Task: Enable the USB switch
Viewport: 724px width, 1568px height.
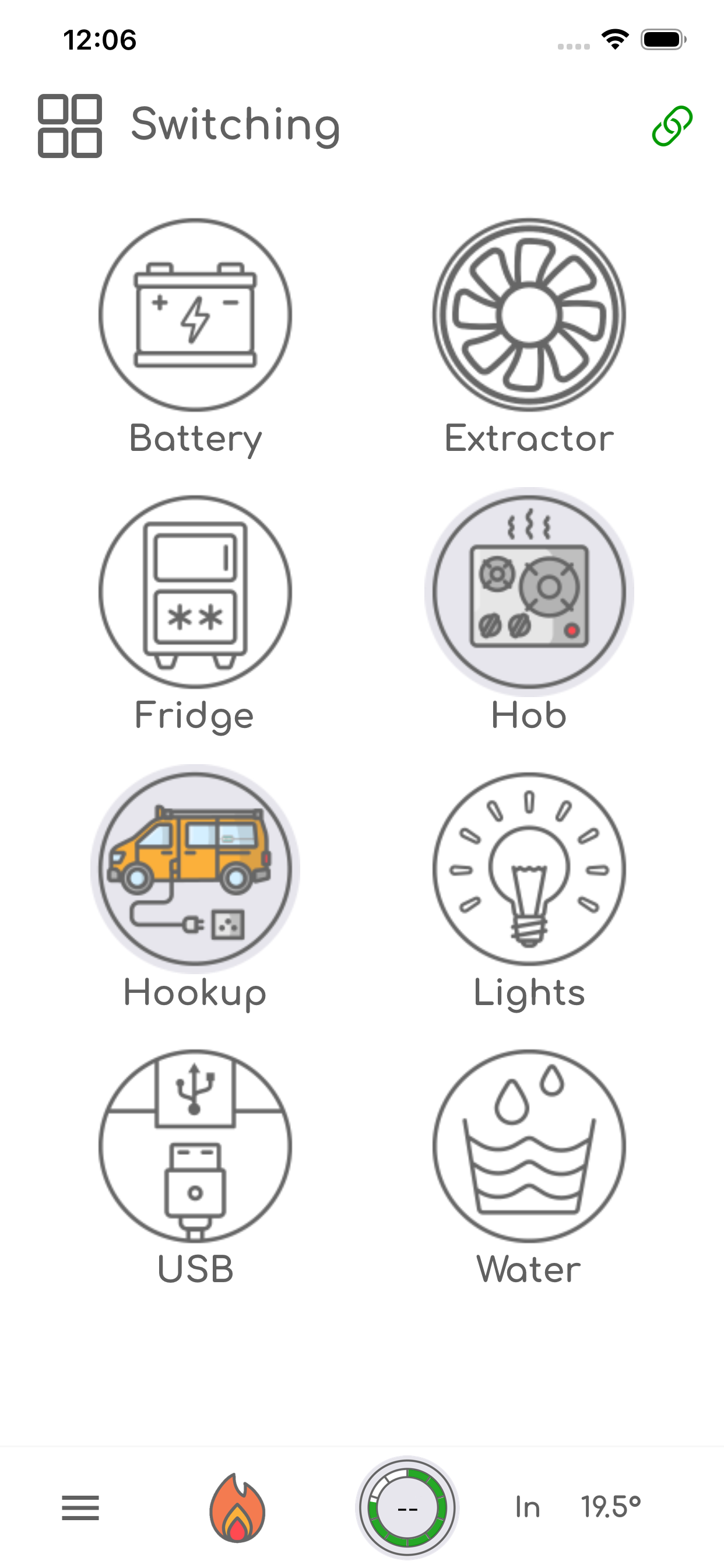Action: pos(195,1146)
